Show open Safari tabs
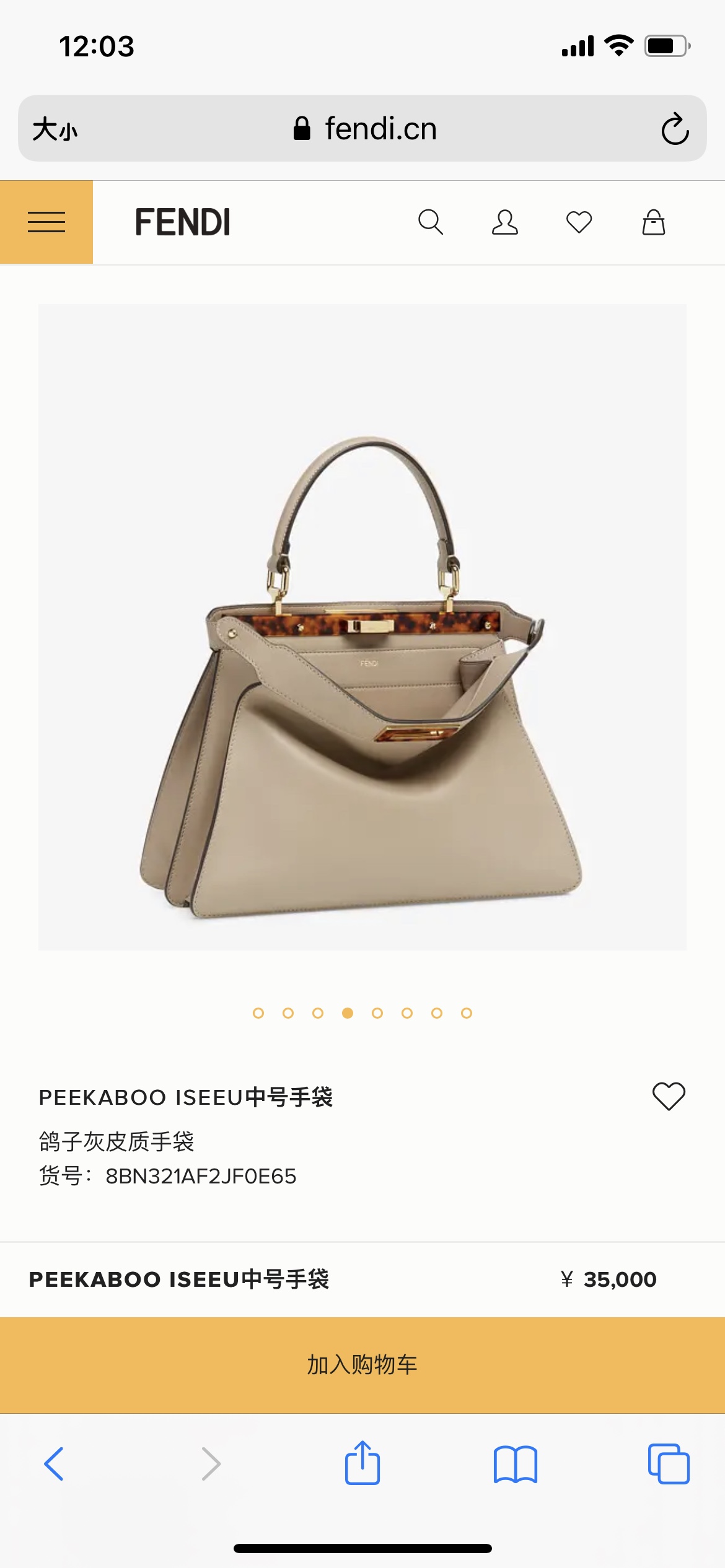725x1568 pixels. tap(669, 1464)
